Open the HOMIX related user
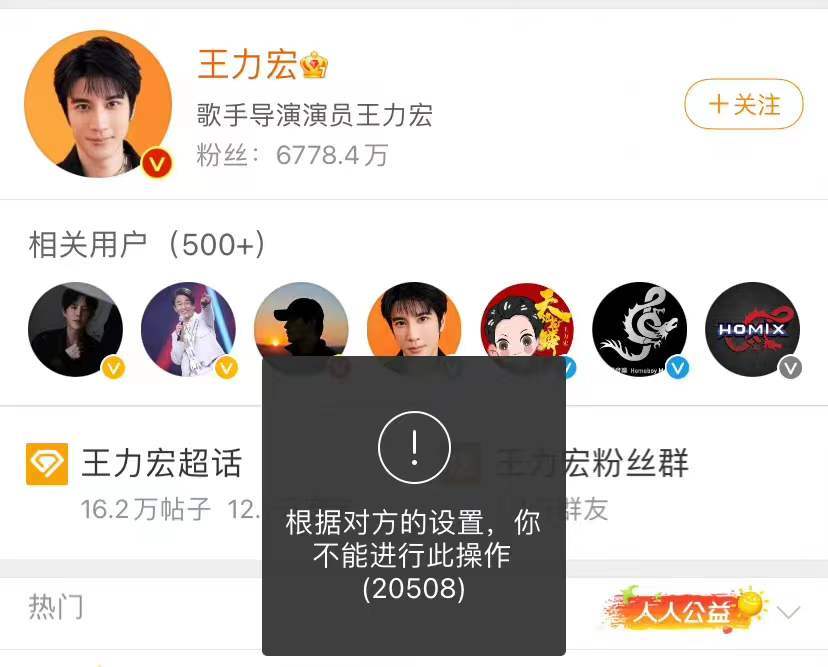 click(752, 329)
